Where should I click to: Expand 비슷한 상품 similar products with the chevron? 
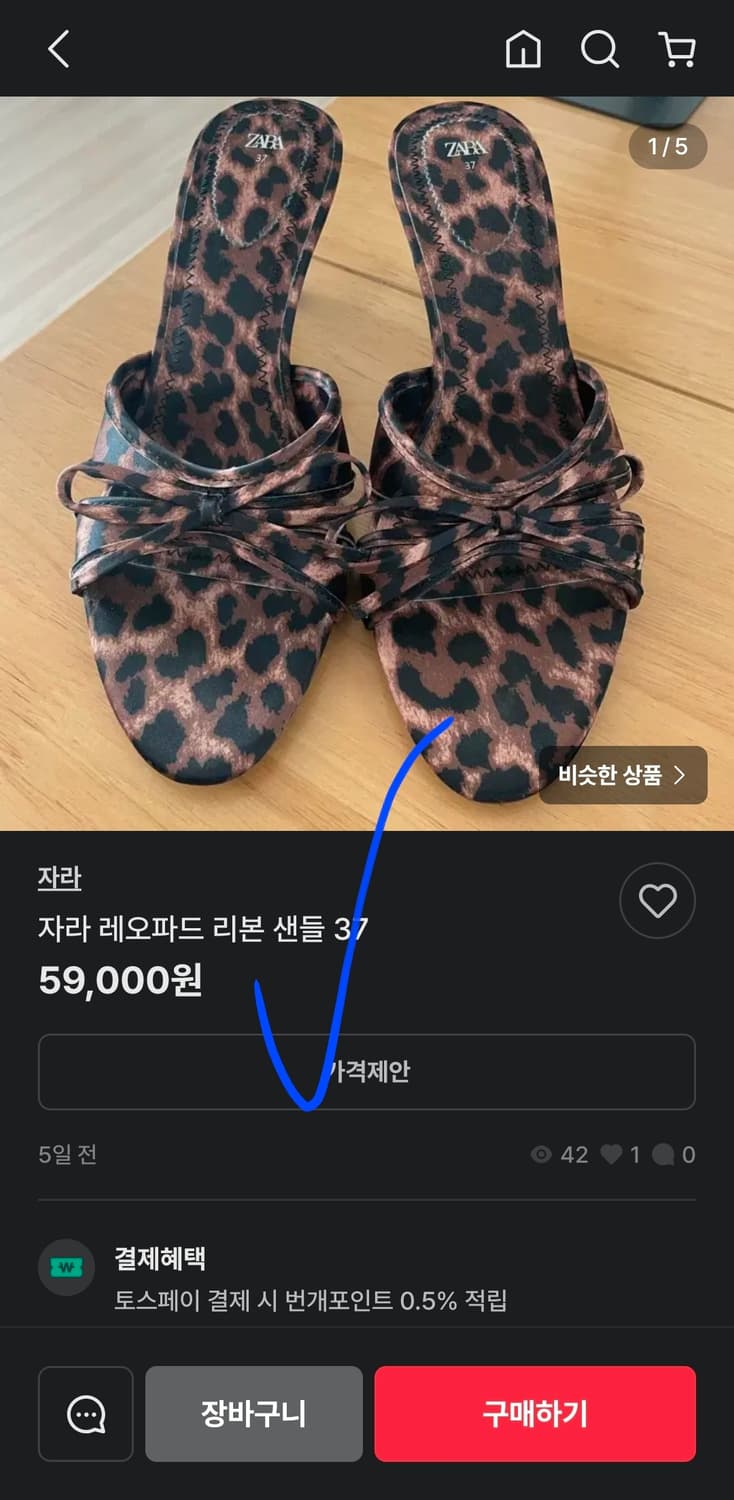pos(681,775)
